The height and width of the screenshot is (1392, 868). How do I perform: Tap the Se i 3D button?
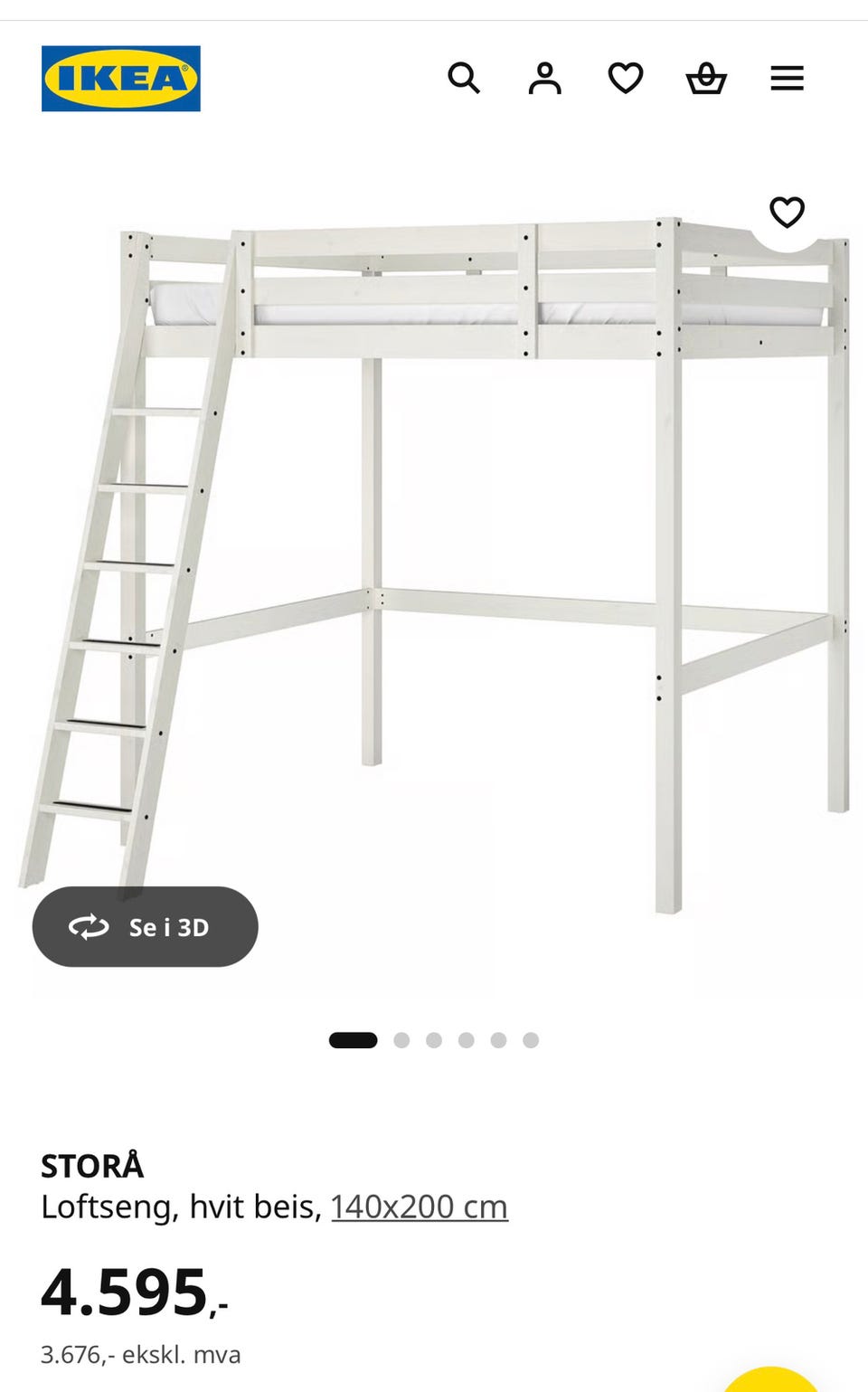click(146, 926)
